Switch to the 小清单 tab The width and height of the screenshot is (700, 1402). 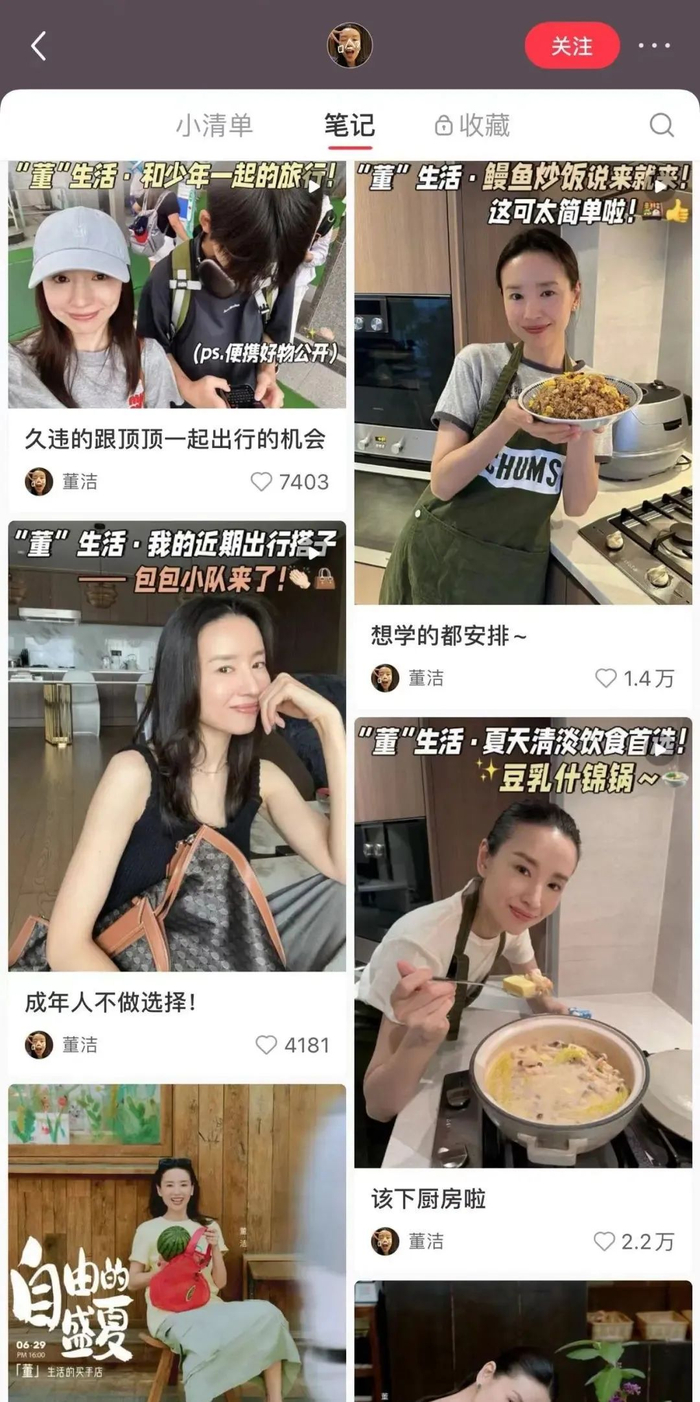pos(214,125)
